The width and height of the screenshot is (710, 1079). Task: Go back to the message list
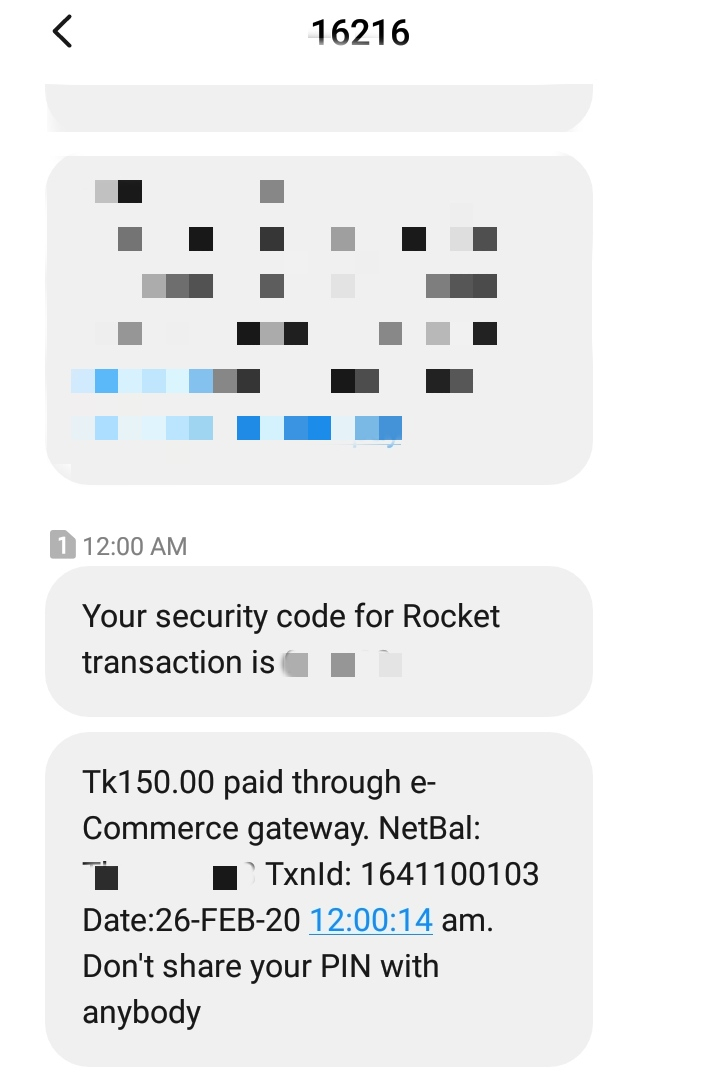click(62, 32)
